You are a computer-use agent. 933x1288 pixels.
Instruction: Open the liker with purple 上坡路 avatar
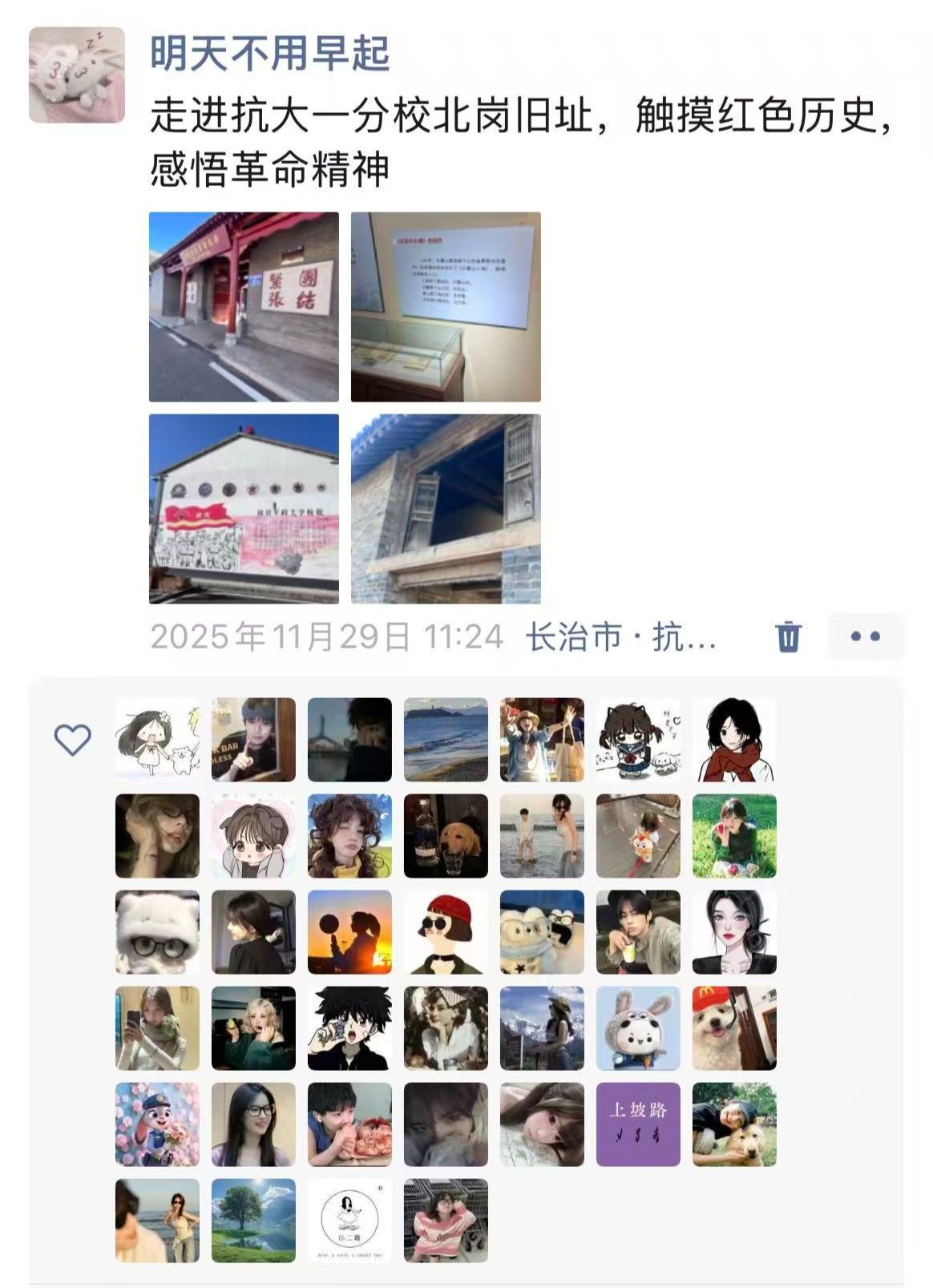pyautogui.click(x=638, y=1124)
